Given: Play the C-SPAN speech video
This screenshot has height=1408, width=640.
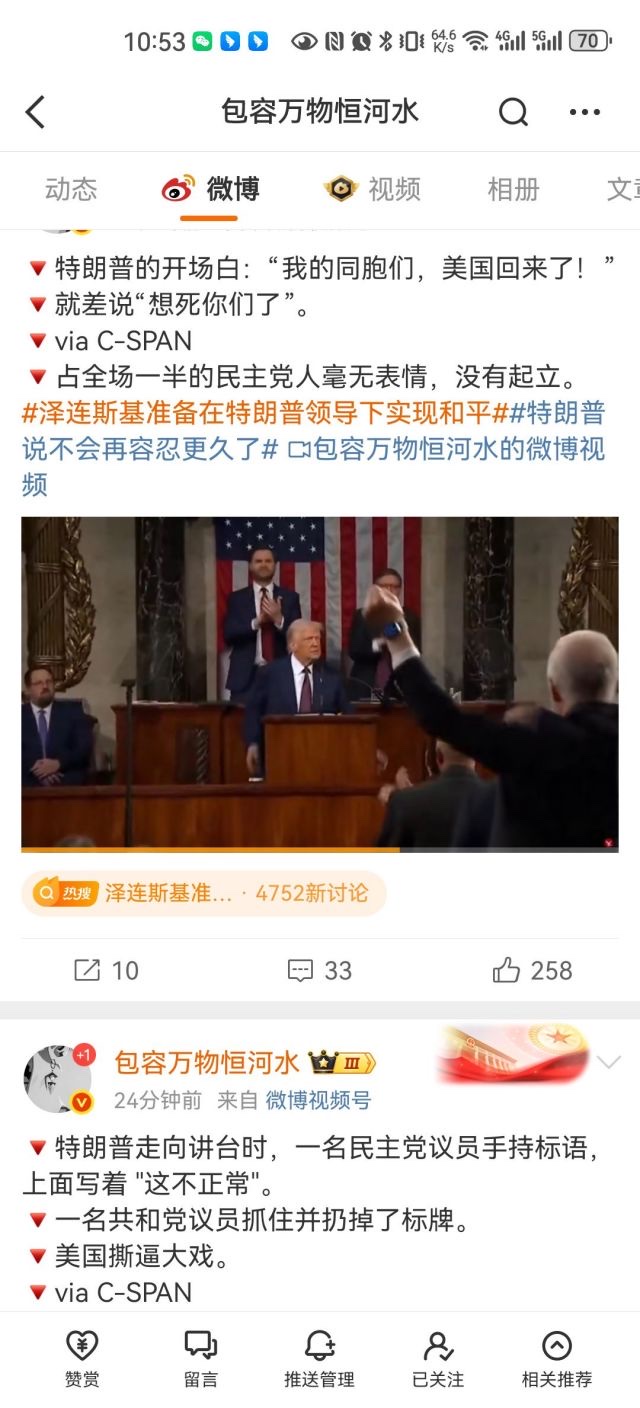Looking at the screenshot, I should click(320, 683).
